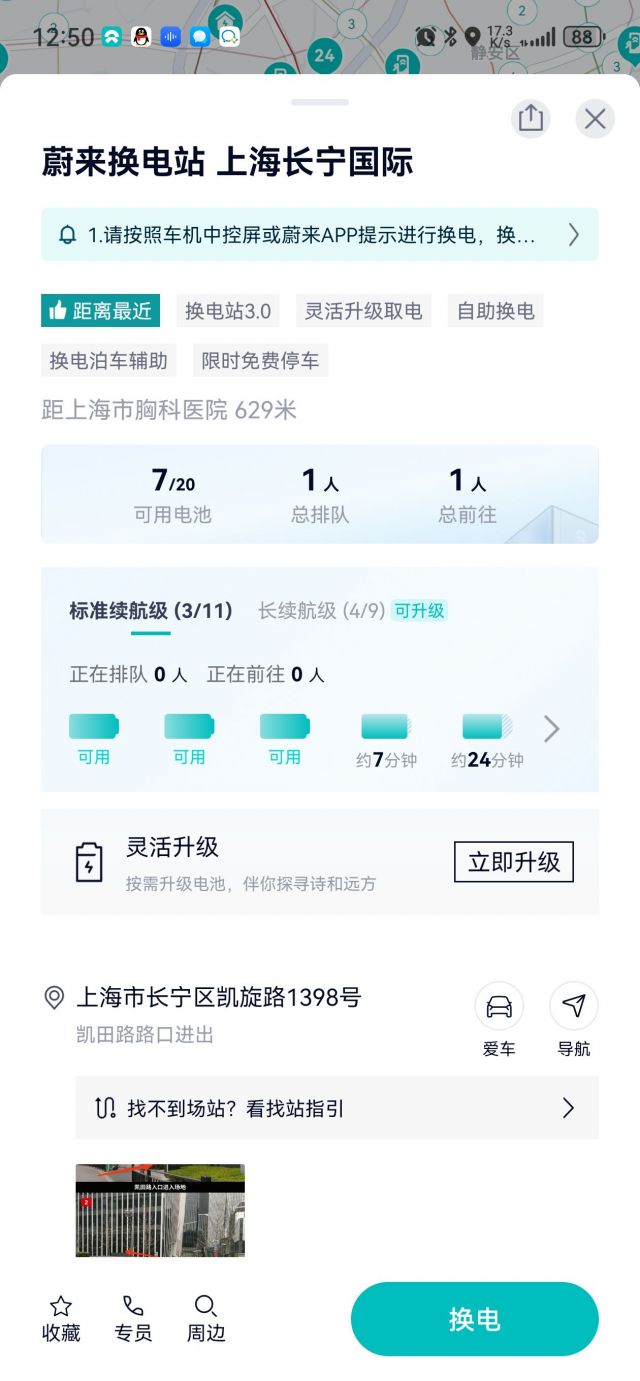Select the 标准续航级 battery tab
This screenshot has width=640, height=1381.
tap(151, 610)
